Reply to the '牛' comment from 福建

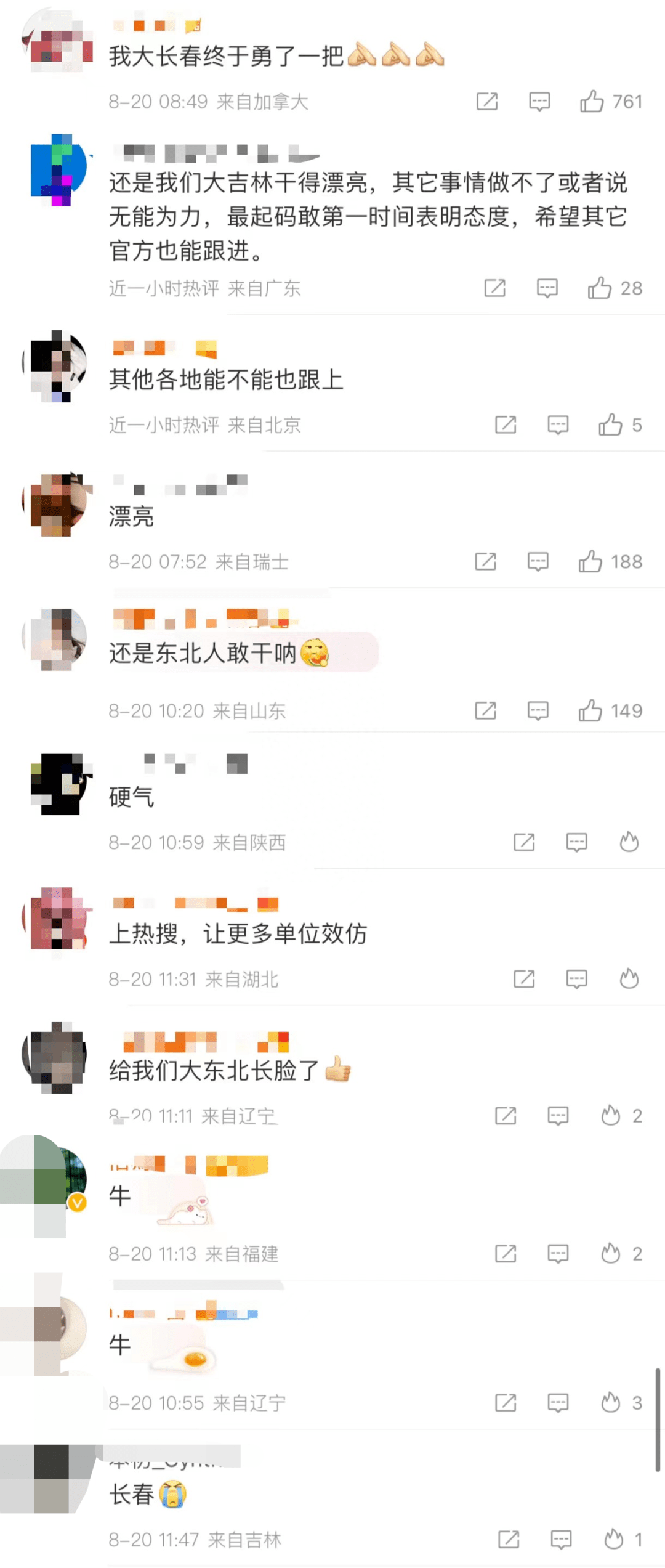[x=558, y=1254]
